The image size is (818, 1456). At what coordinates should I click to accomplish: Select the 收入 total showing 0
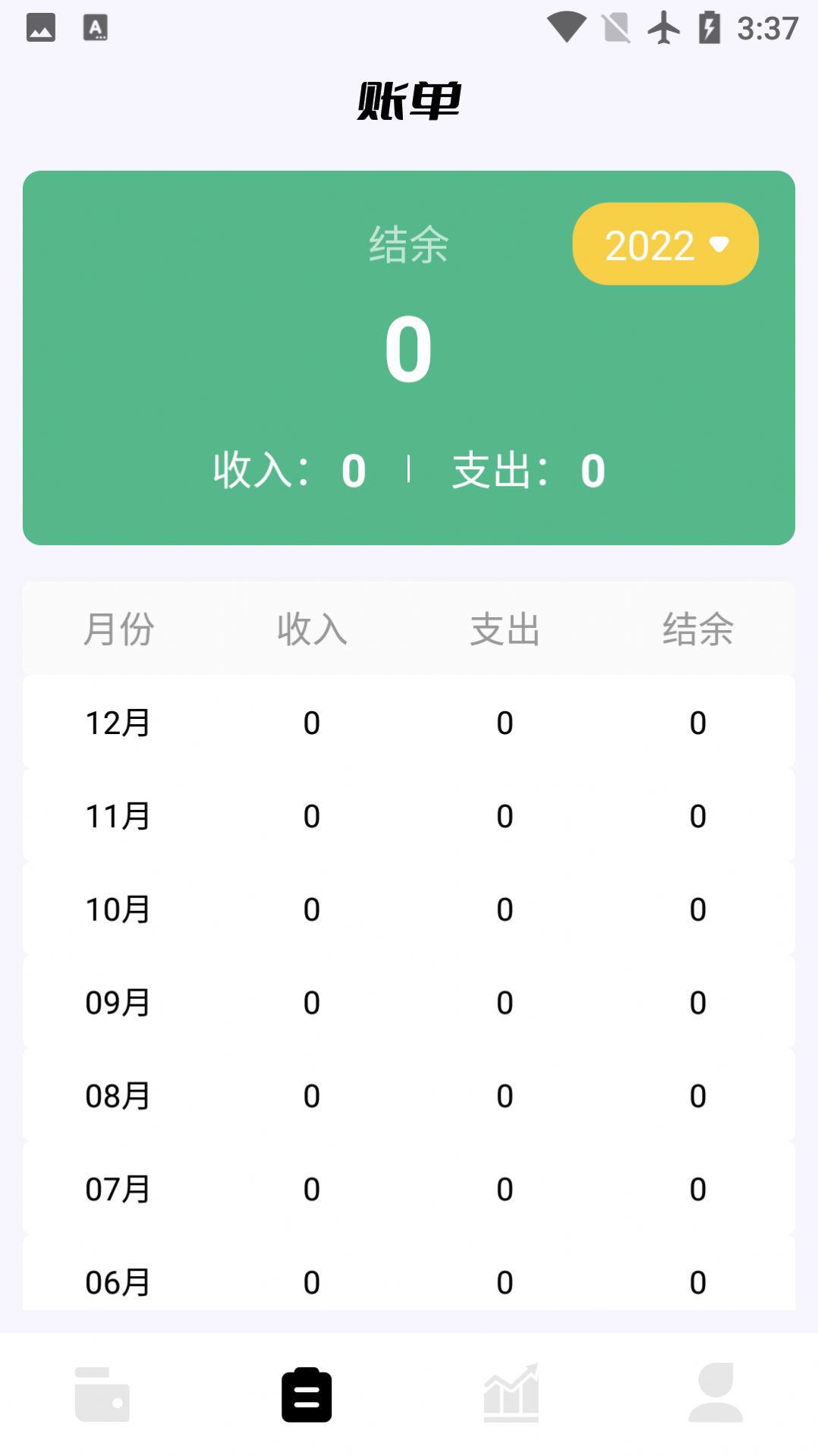tap(351, 471)
